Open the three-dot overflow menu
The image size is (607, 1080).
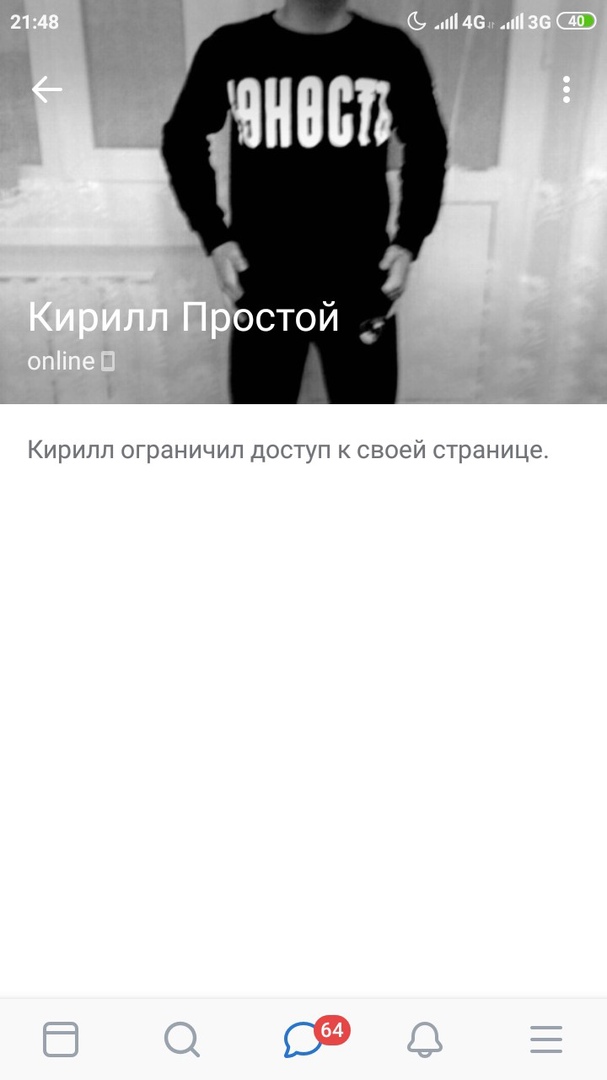[x=566, y=90]
